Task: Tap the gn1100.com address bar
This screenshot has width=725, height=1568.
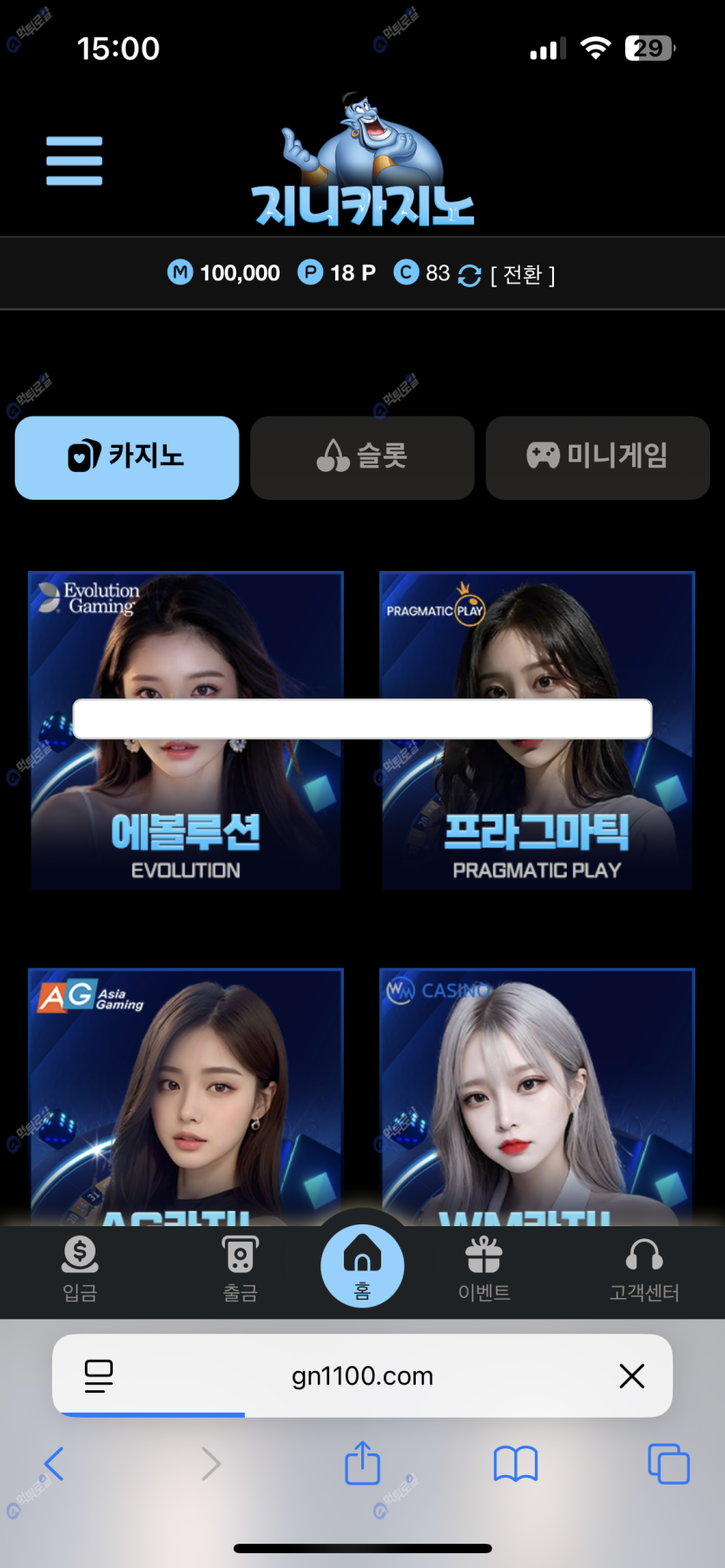Action: click(x=362, y=1375)
